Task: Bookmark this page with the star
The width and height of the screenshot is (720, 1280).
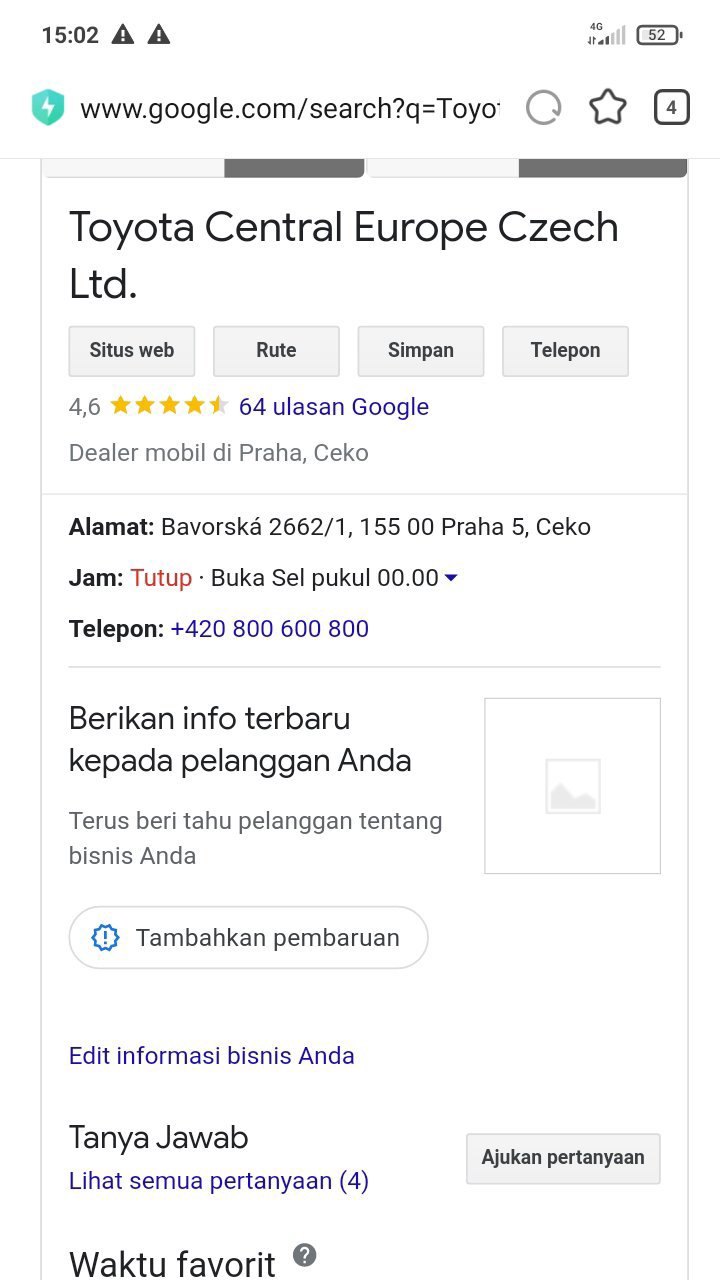Action: click(607, 108)
